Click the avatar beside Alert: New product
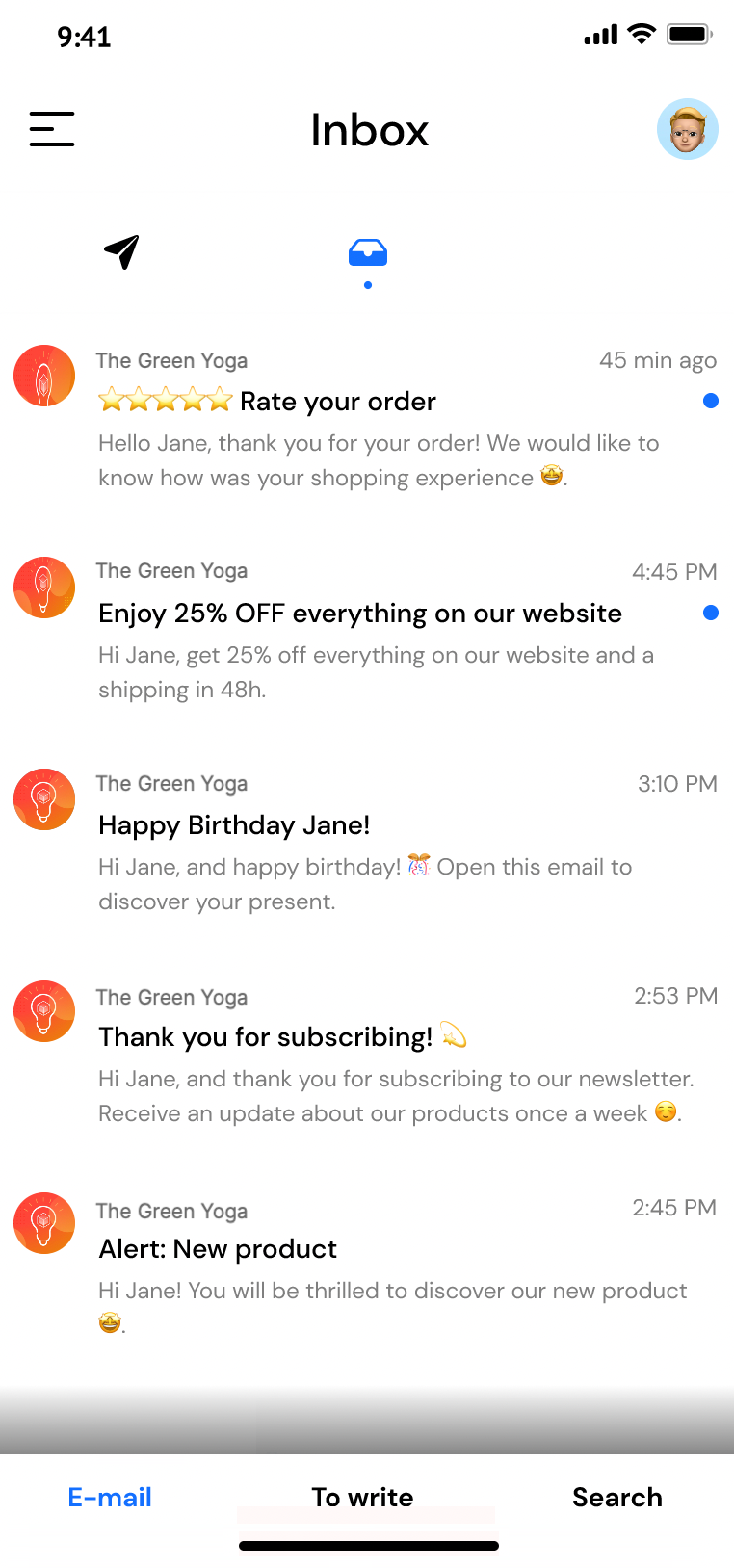Viewport: 734px width, 1568px height. [43, 1223]
